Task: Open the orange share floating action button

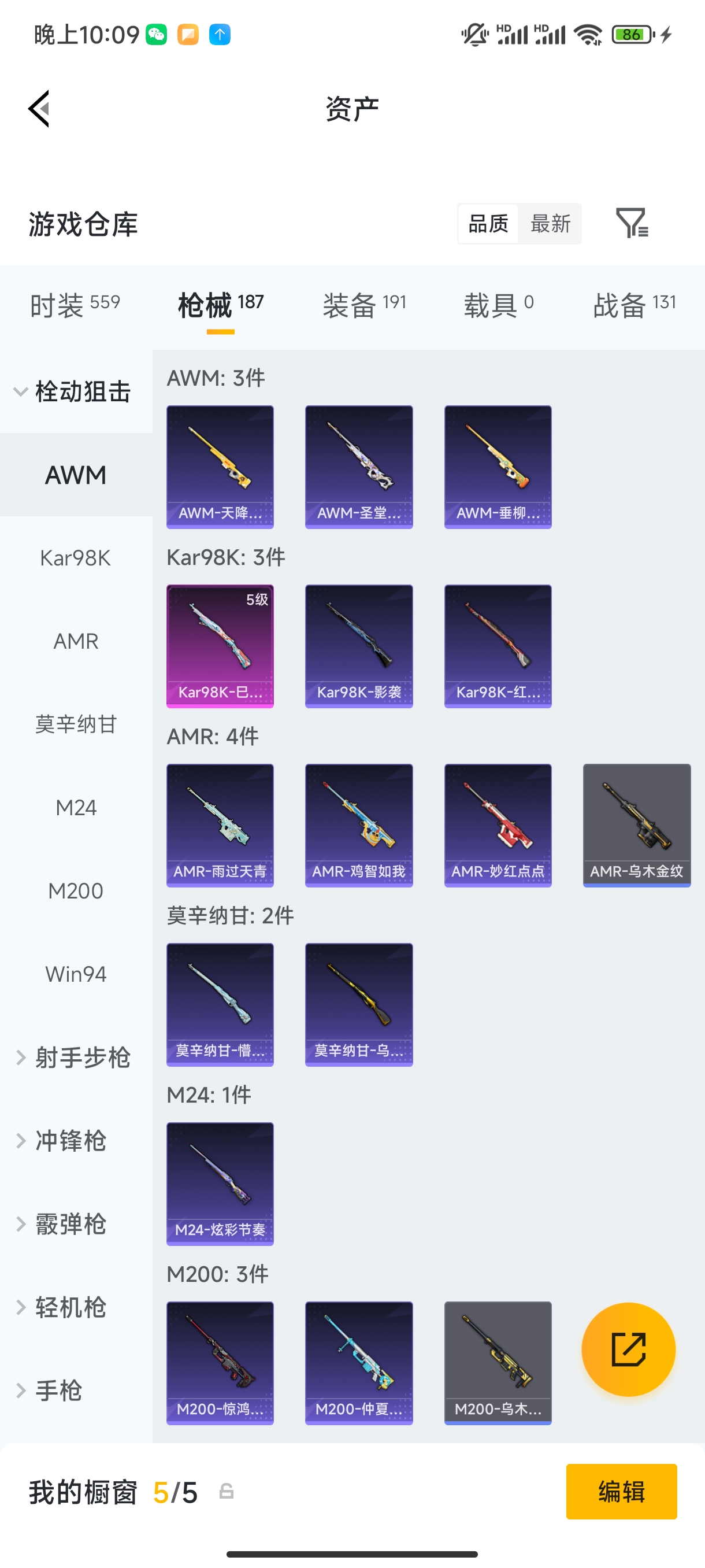Action: [628, 1349]
